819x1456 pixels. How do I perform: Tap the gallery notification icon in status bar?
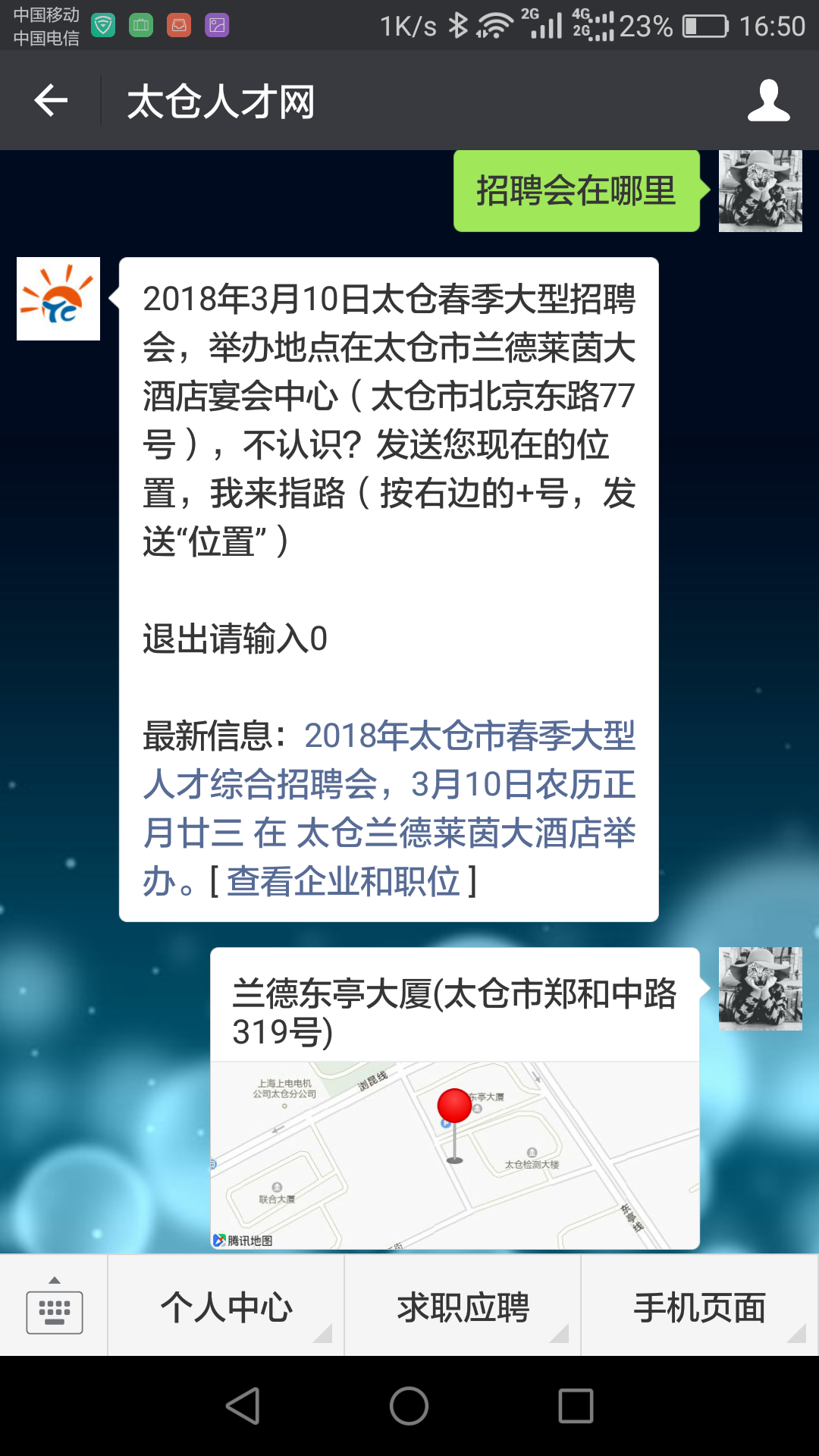click(217, 23)
